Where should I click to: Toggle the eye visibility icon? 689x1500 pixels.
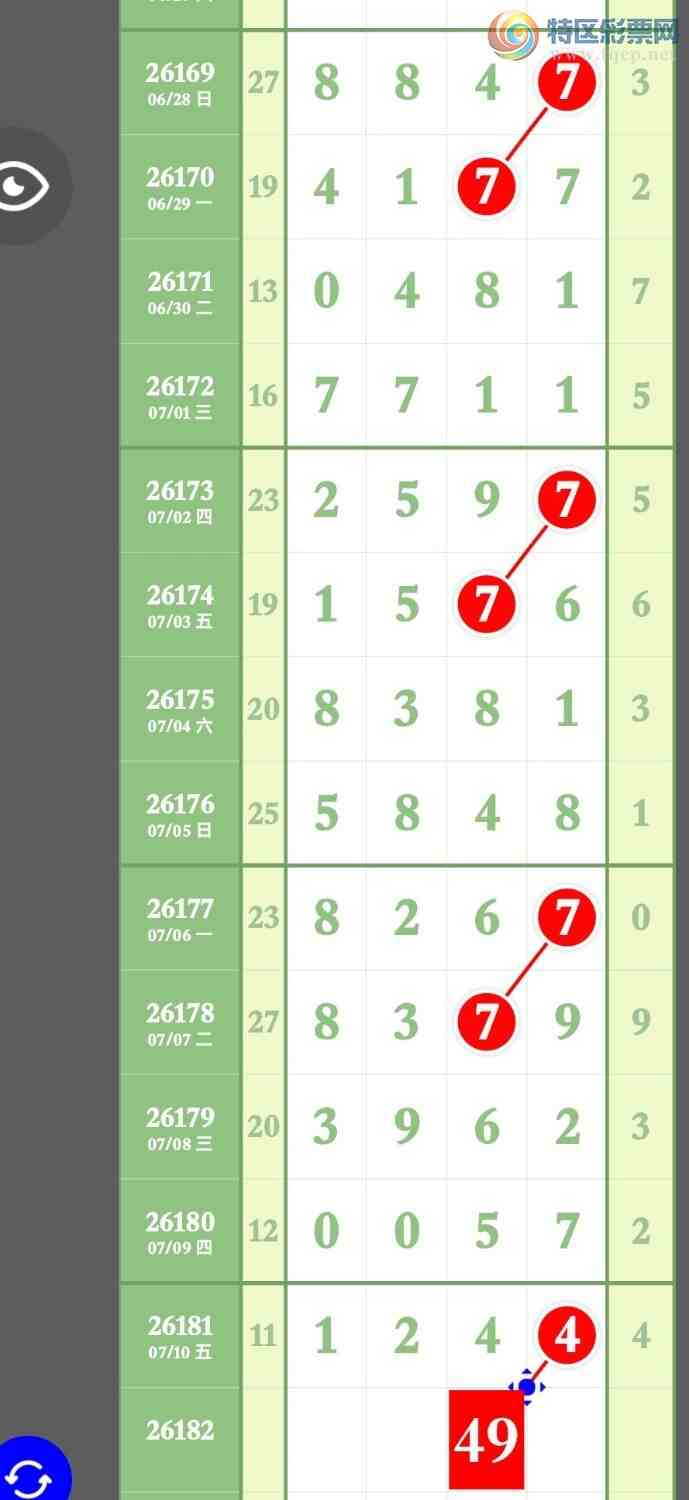pyautogui.click(x=22, y=186)
